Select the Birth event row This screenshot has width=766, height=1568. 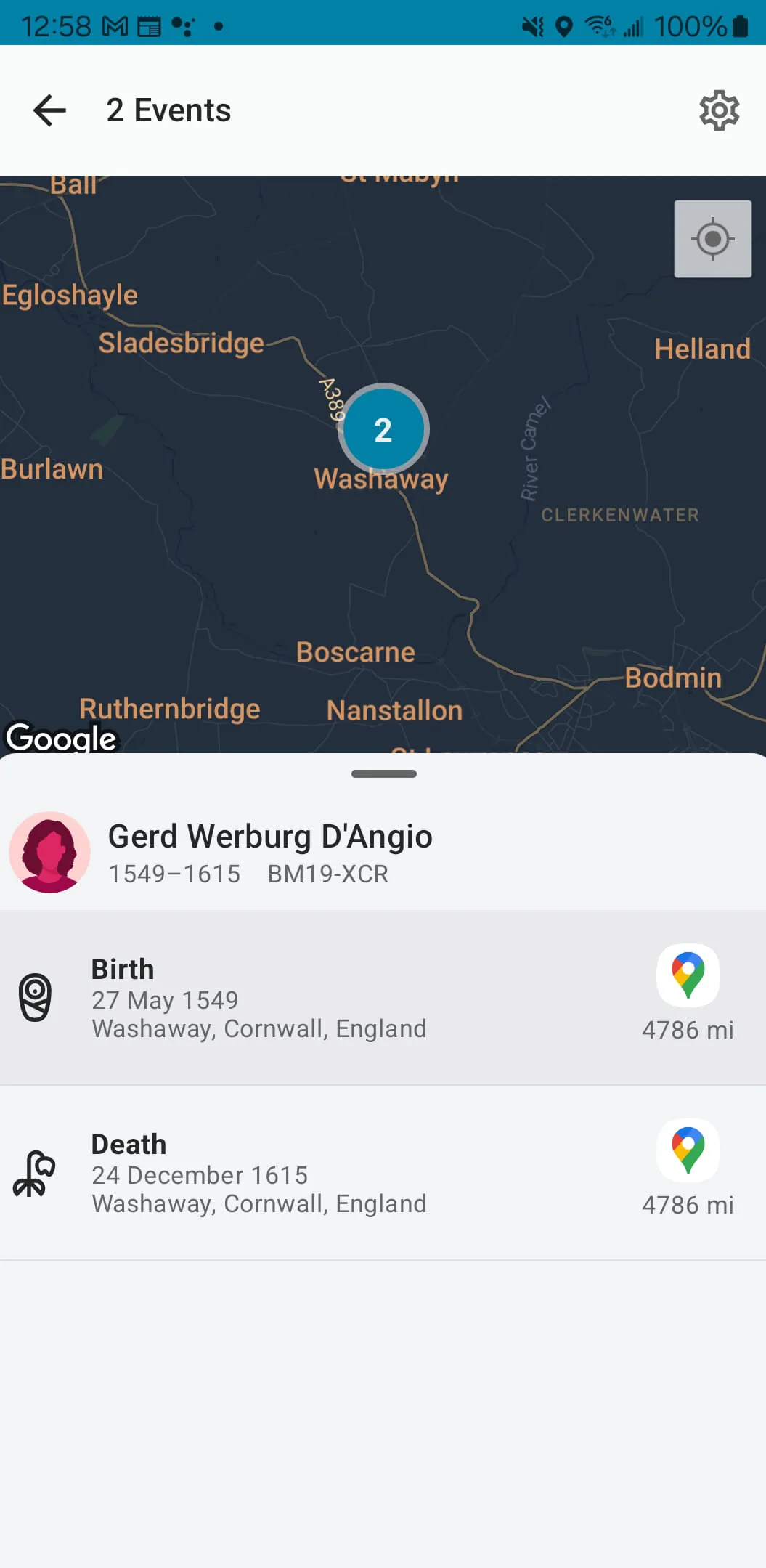click(x=305, y=998)
